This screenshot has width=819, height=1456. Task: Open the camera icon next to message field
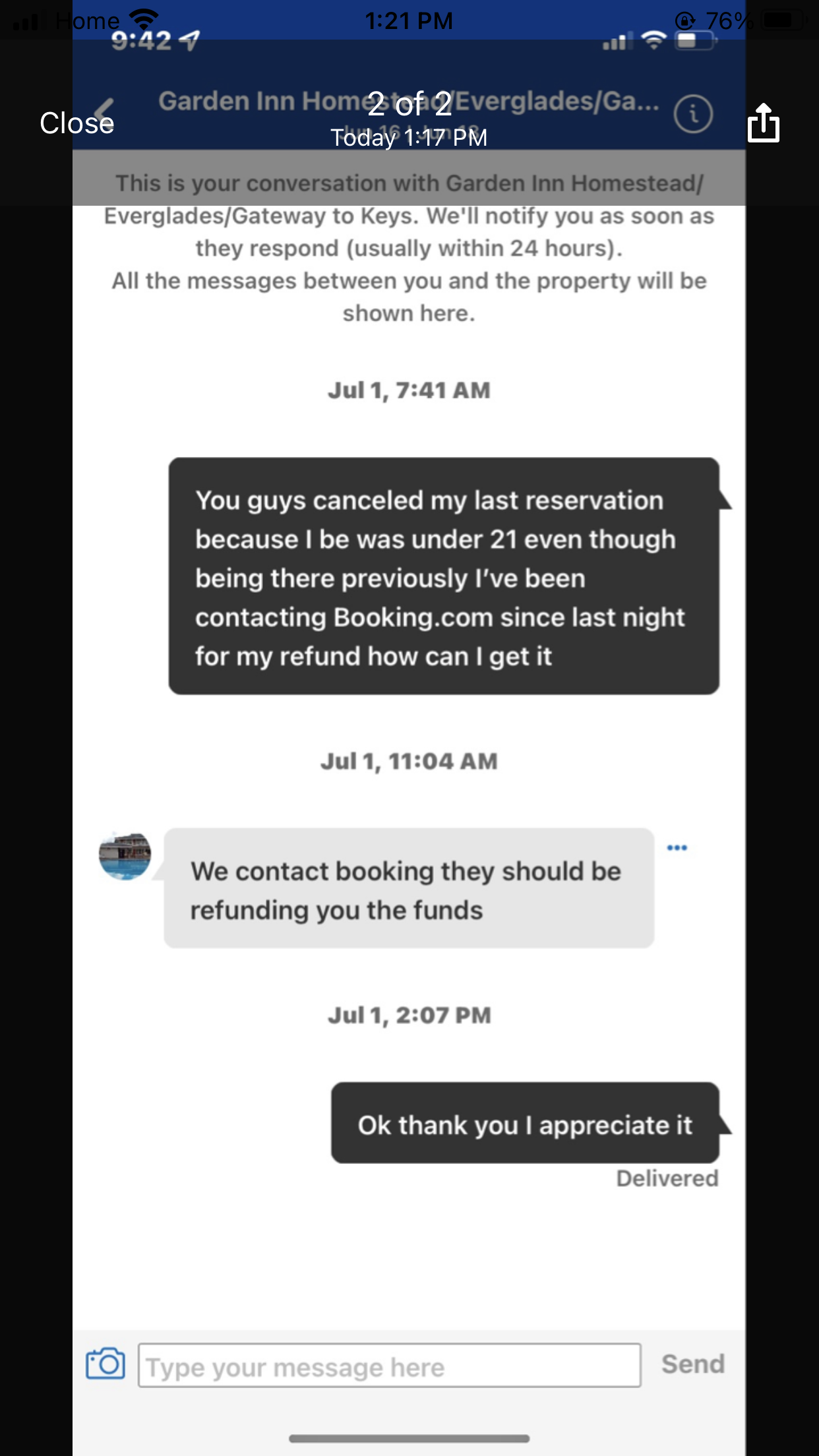click(106, 1365)
